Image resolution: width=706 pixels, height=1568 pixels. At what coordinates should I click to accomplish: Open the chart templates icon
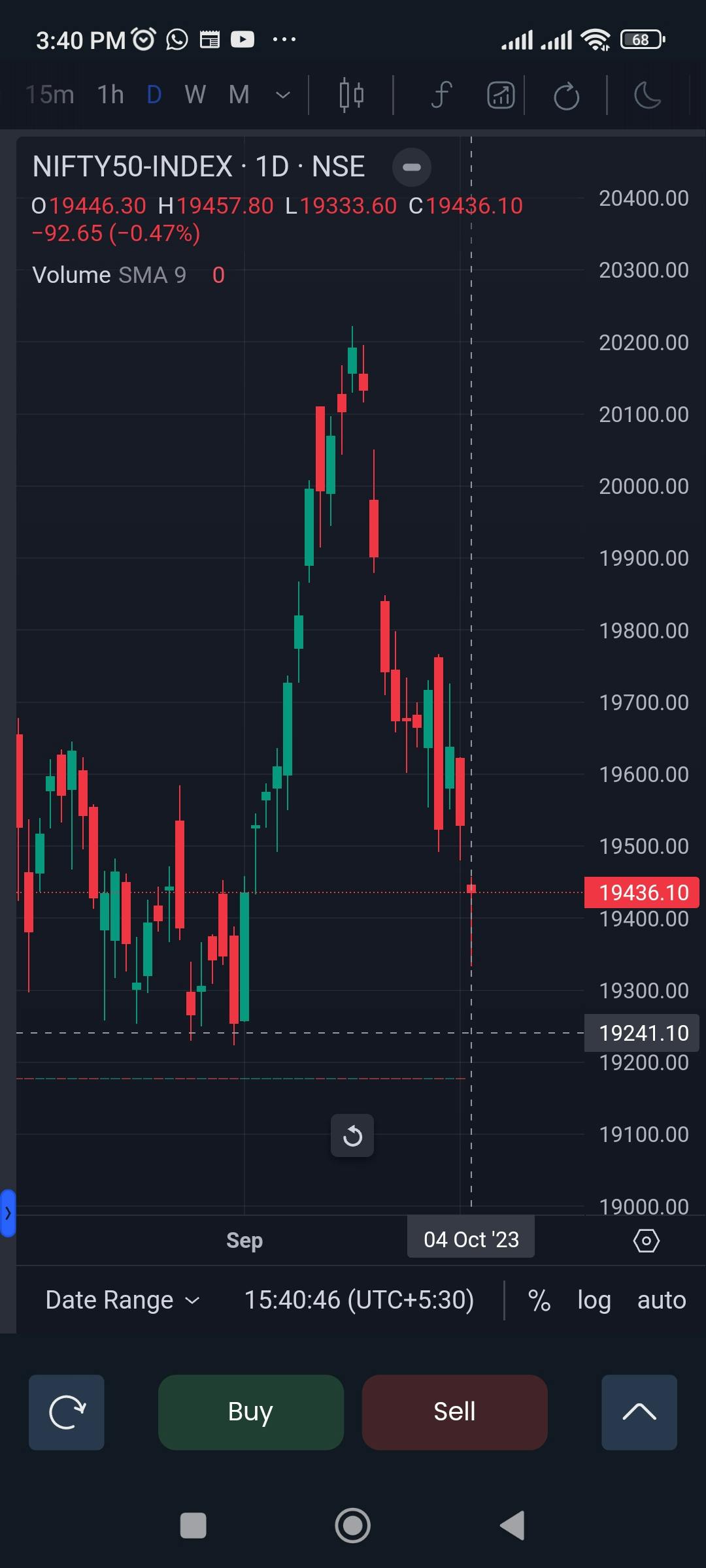click(x=501, y=95)
